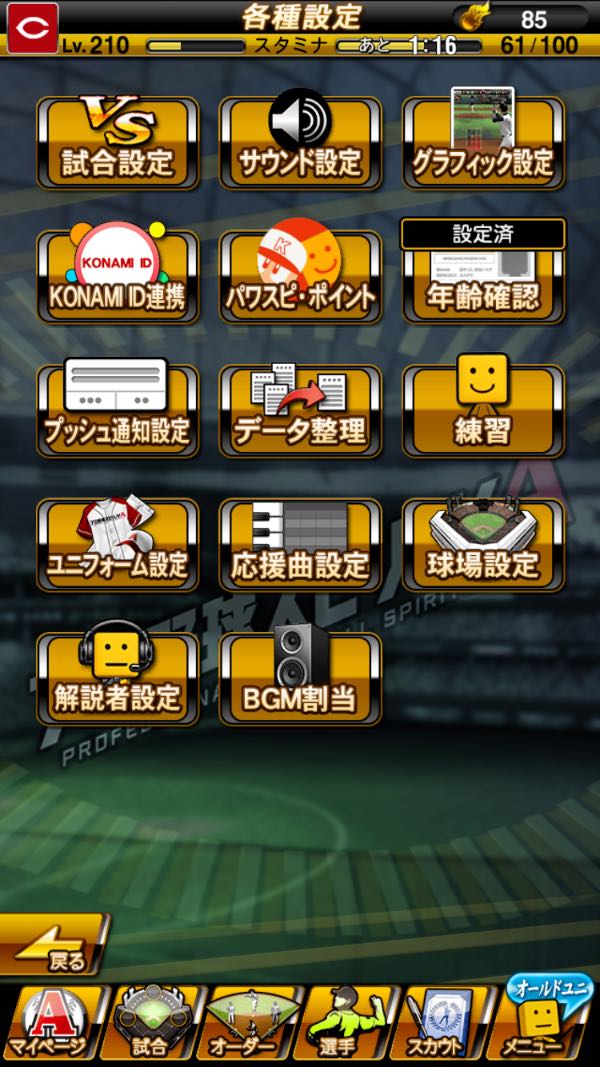This screenshot has width=600, height=1067.
Task: Start 練習 practice mode
Action: 483,411
